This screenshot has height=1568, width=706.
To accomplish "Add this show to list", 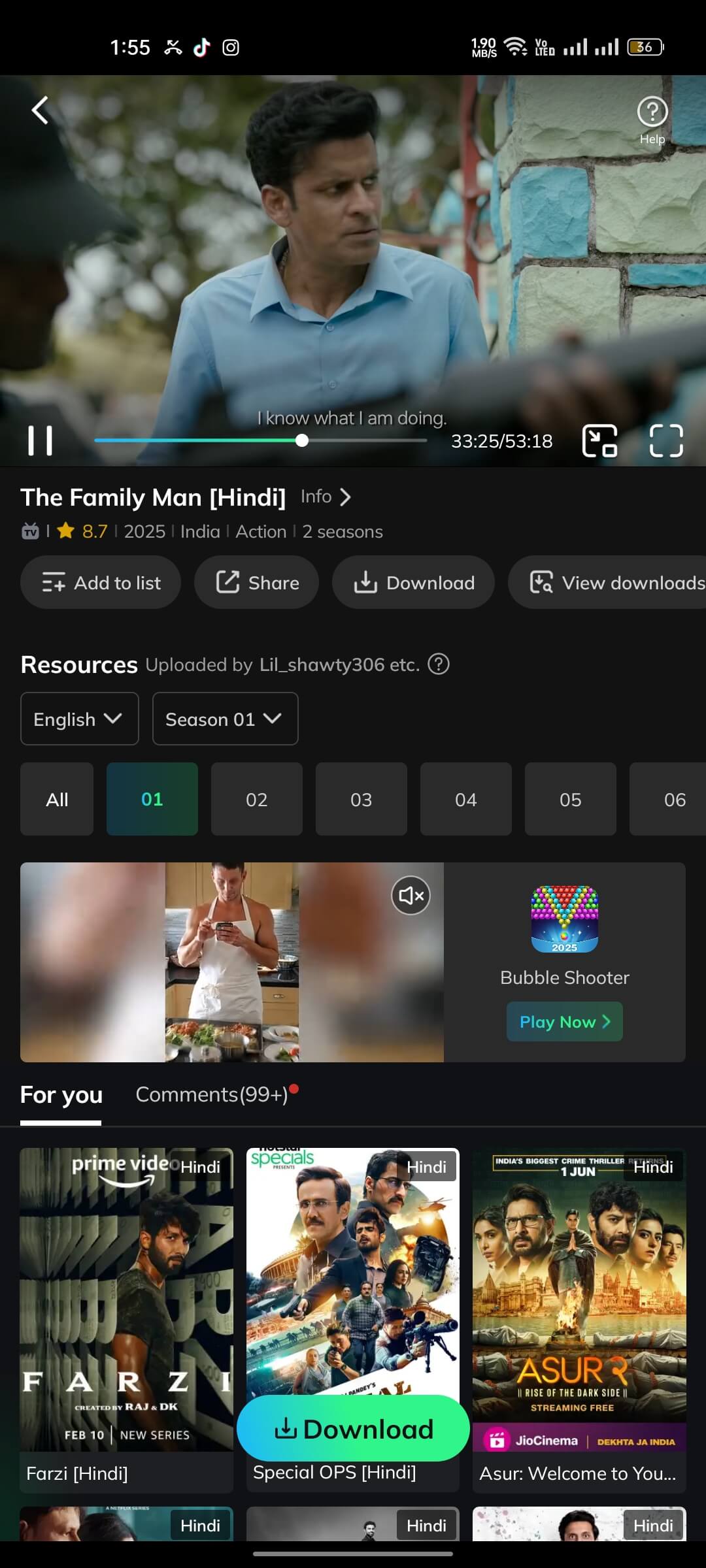I will pos(101,582).
